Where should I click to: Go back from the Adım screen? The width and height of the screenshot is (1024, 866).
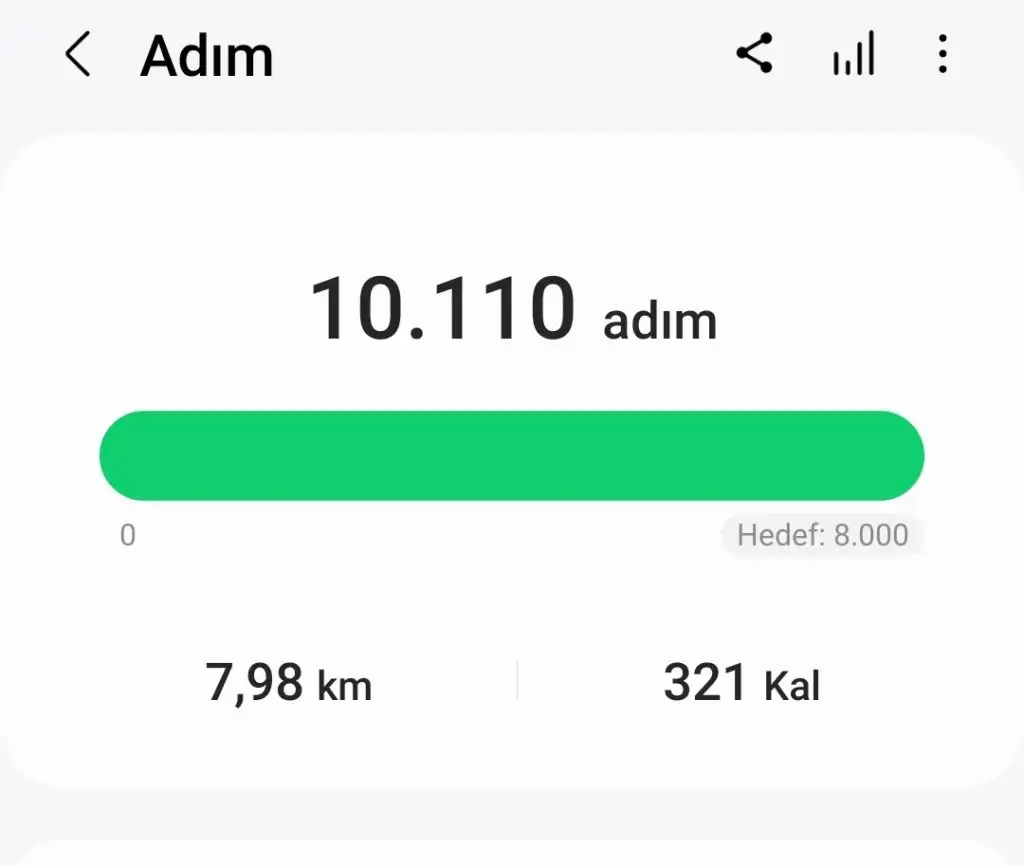(77, 54)
